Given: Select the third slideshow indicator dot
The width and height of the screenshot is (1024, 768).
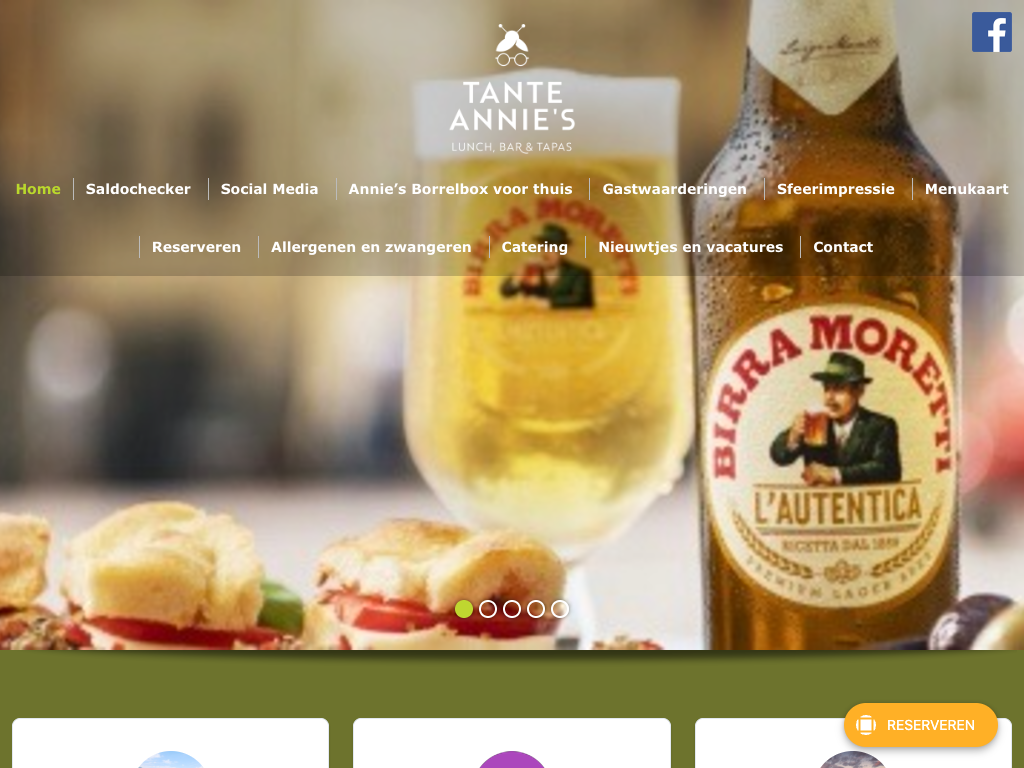Looking at the screenshot, I should (x=512, y=609).
